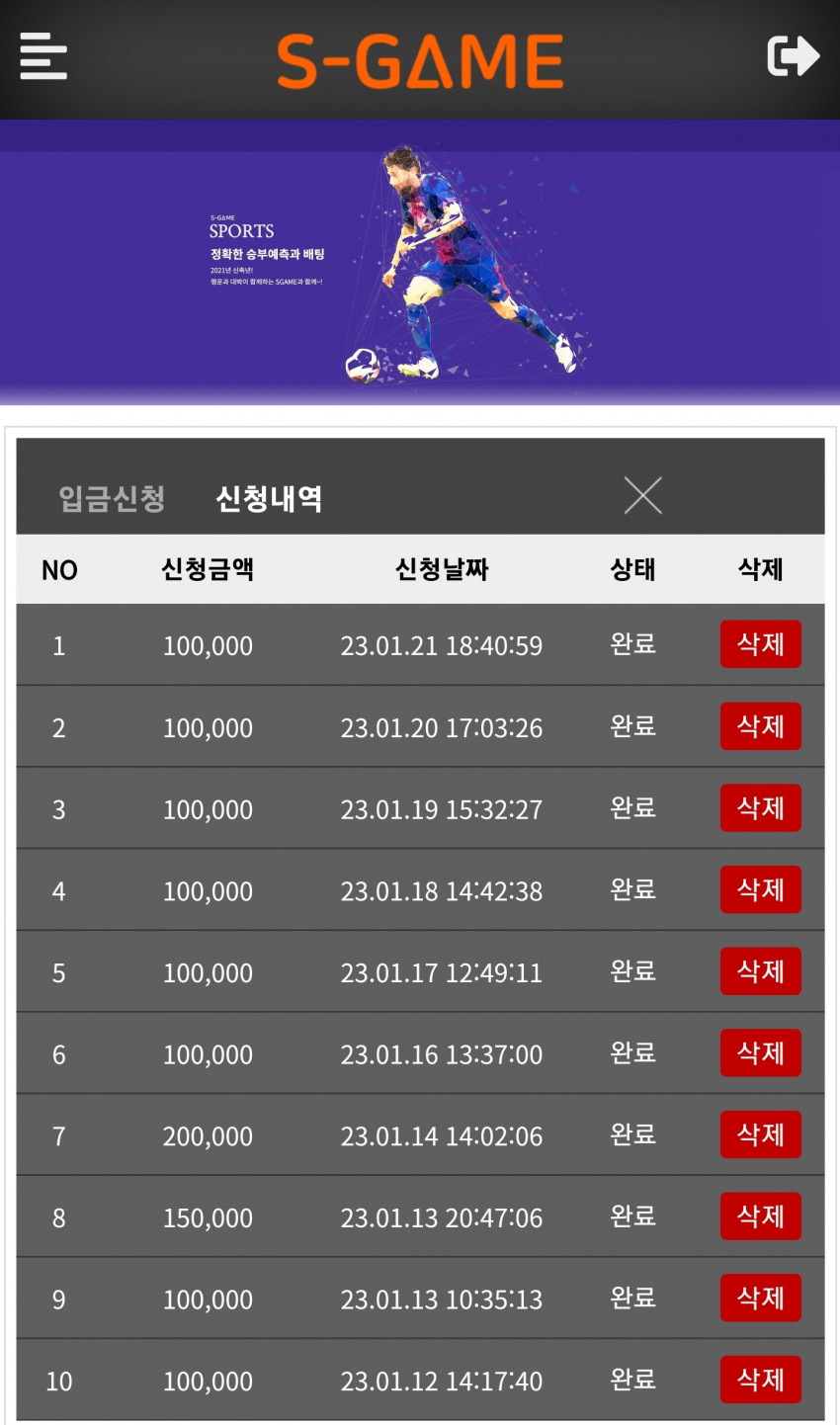Delete the 23.01.17 12:49:11 request

click(x=760, y=971)
